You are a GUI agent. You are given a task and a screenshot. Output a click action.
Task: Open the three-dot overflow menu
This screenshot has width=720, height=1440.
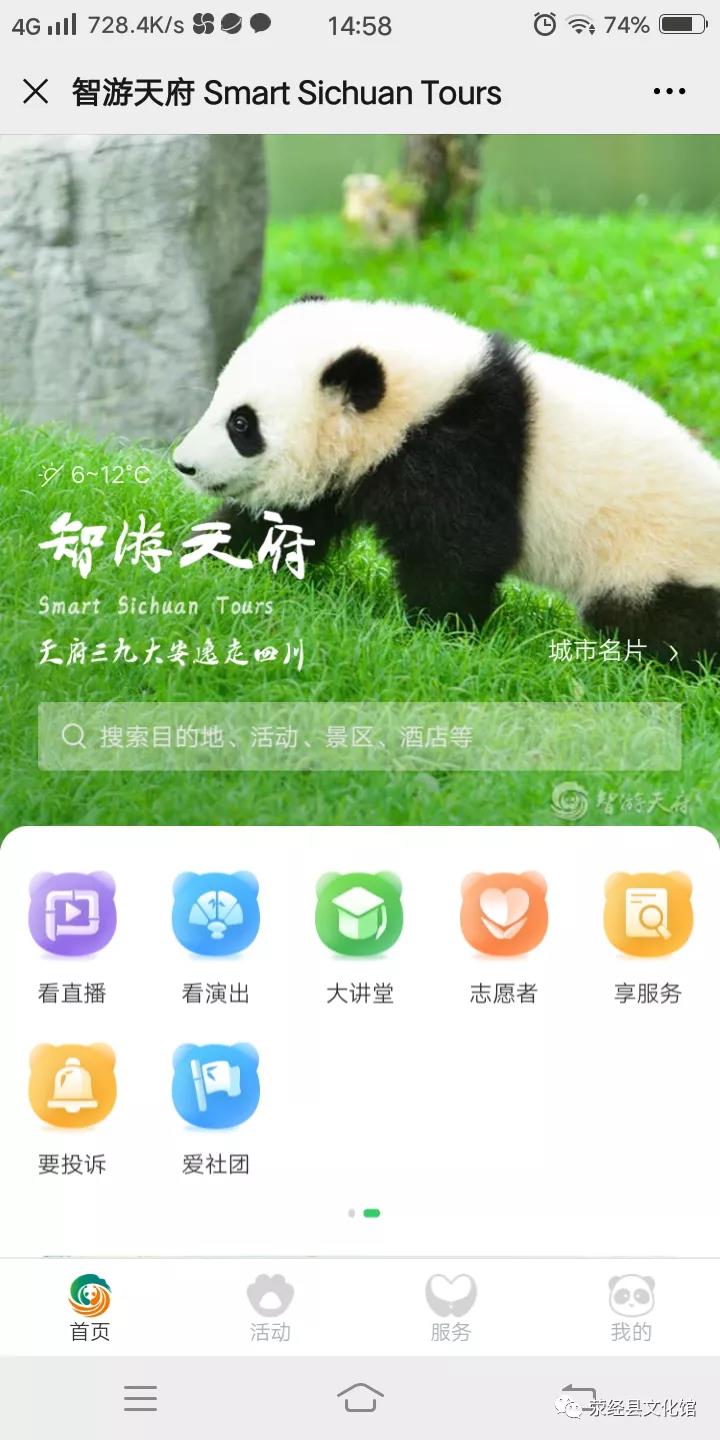click(669, 92)
